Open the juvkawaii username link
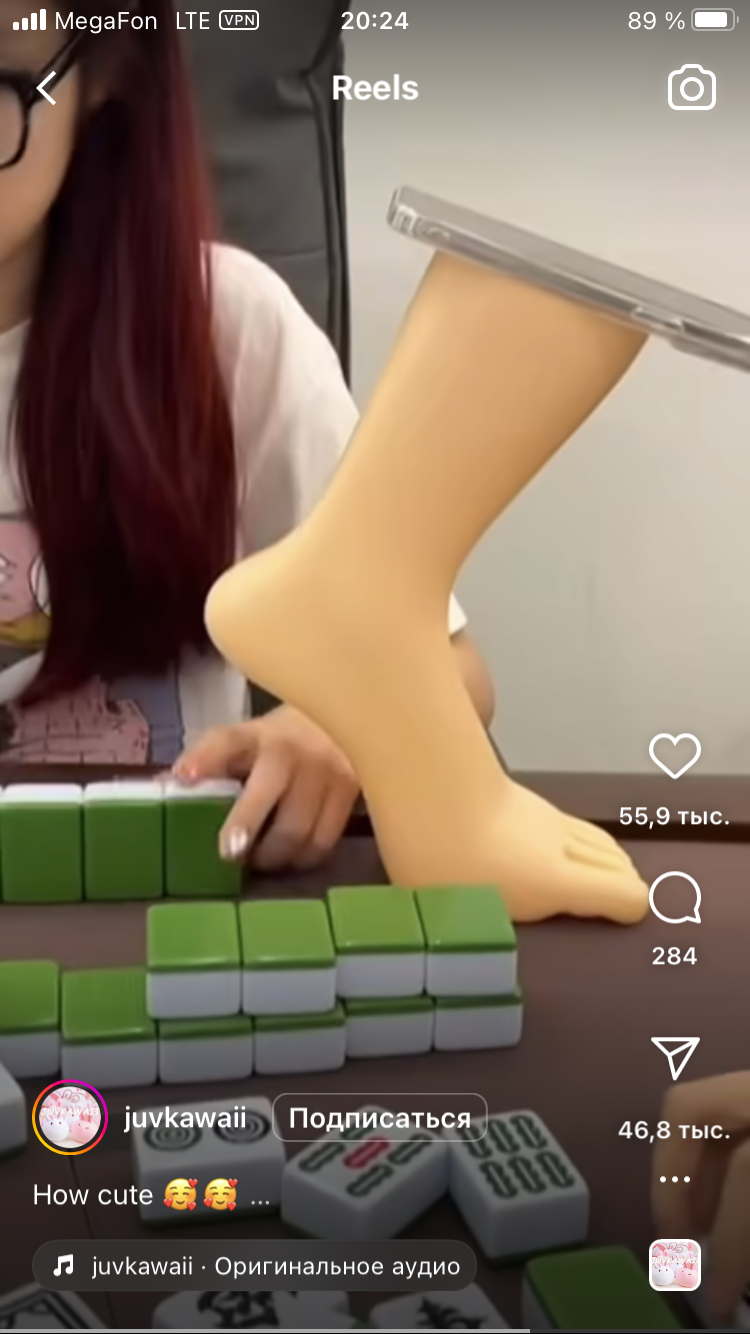This screenshot has height=1334, width=750. 185,1118
